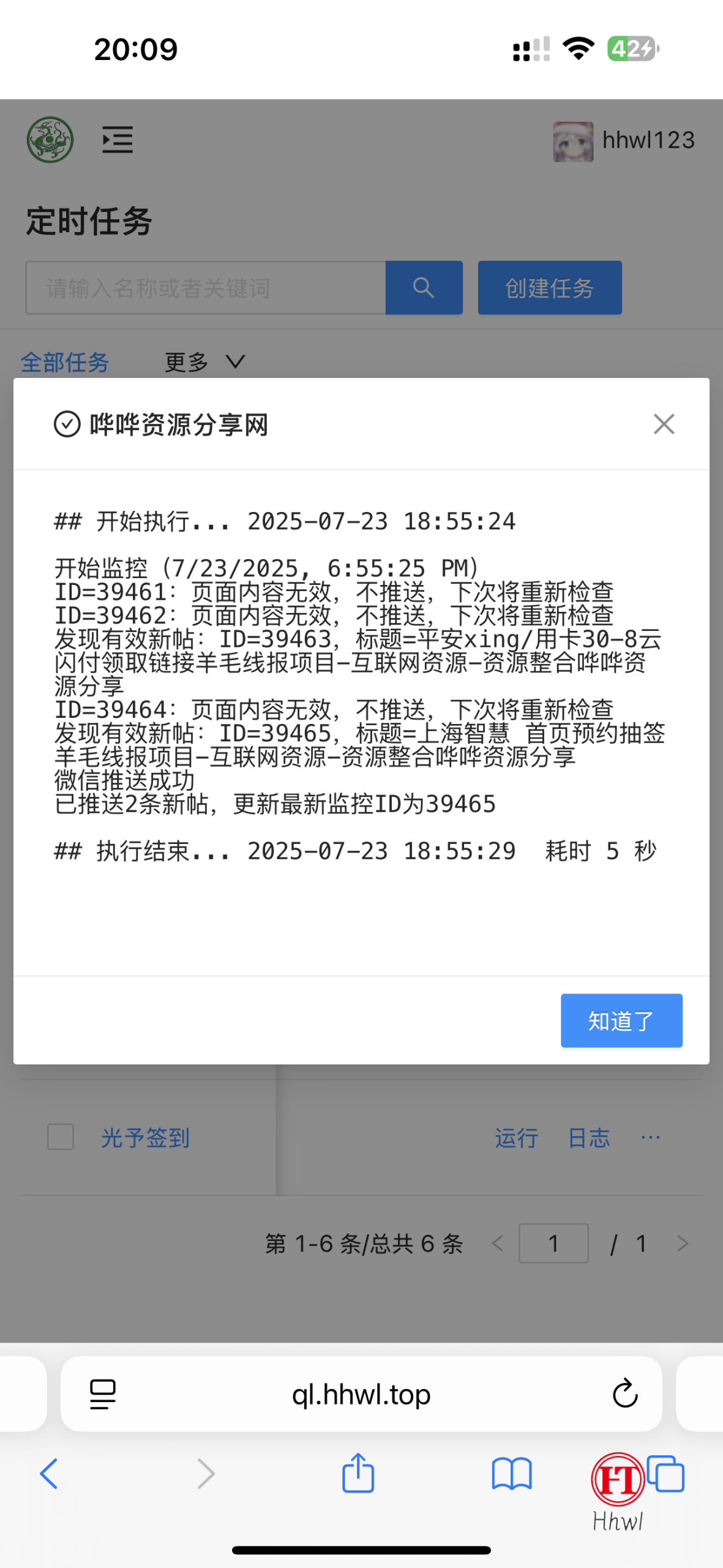Image resolution: width=723 pixels, height=1568 pixels.
Task: Tap the tab style icon left of address bar
Action: [101, 1395]
